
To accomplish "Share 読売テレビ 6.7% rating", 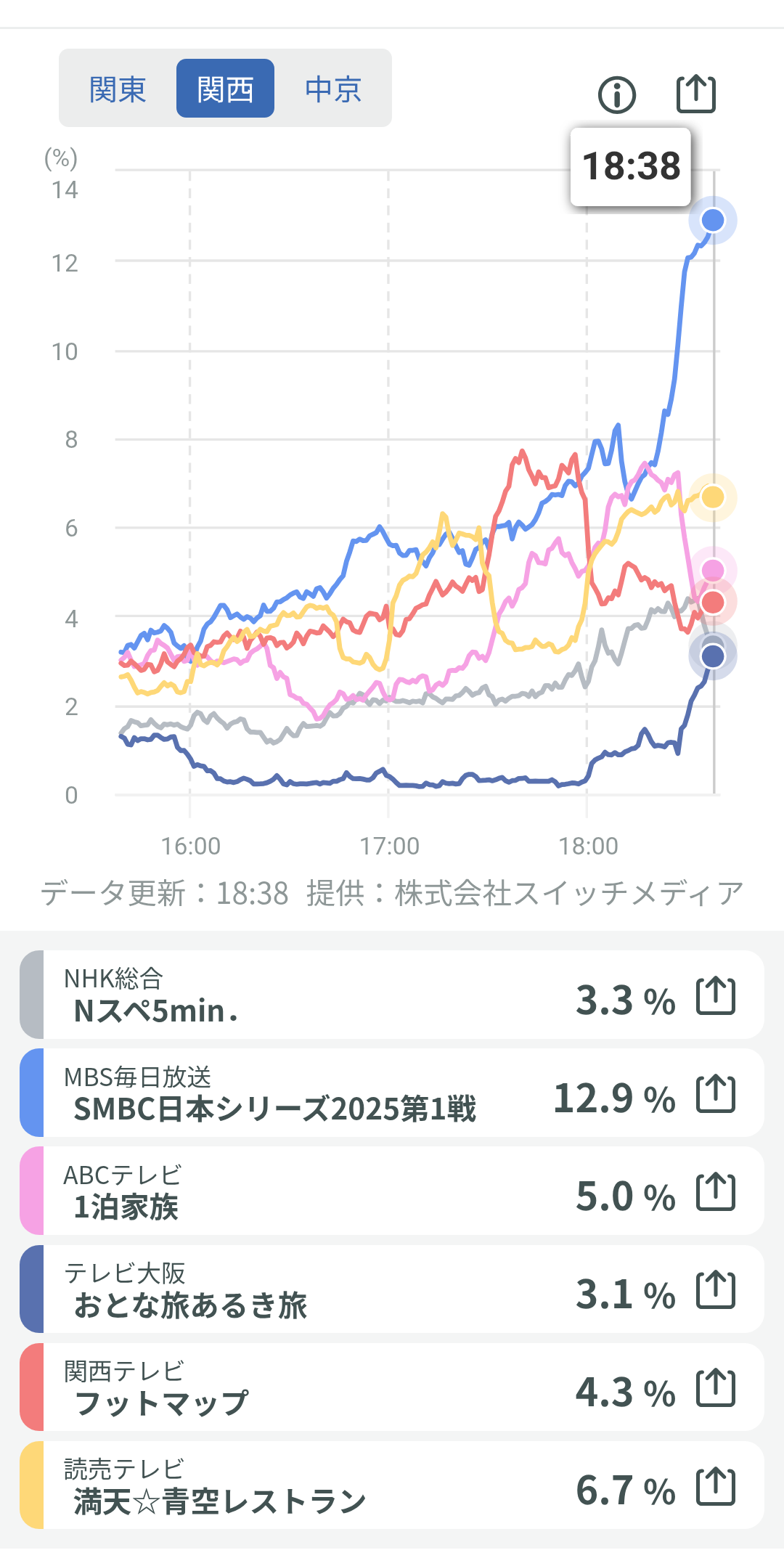I will (x=716, y=1486).
